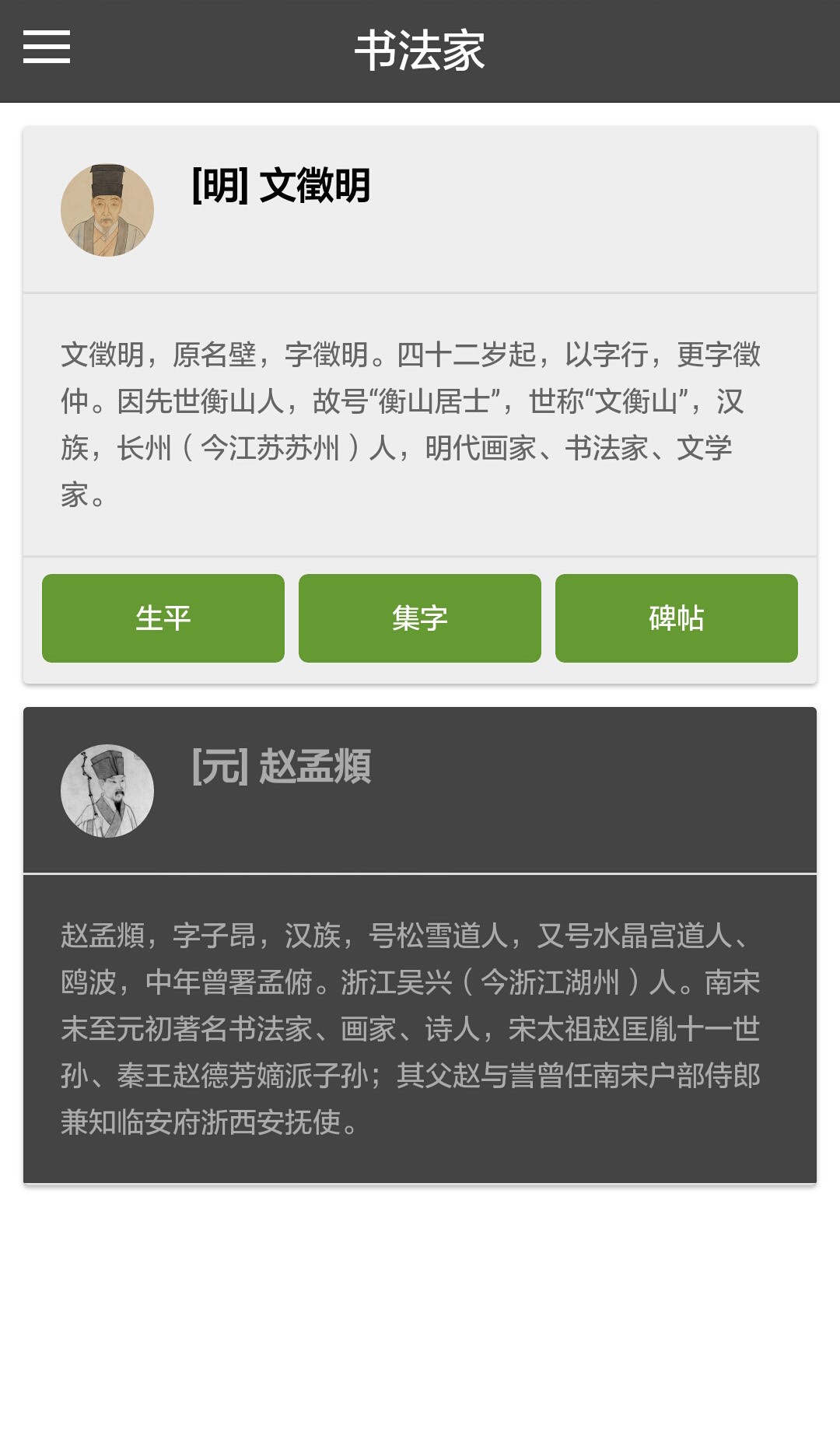Screen dimensions: 840x1435
Task: Select the 文徵明 calligrapher card header
Action: [x=420, y=210]
